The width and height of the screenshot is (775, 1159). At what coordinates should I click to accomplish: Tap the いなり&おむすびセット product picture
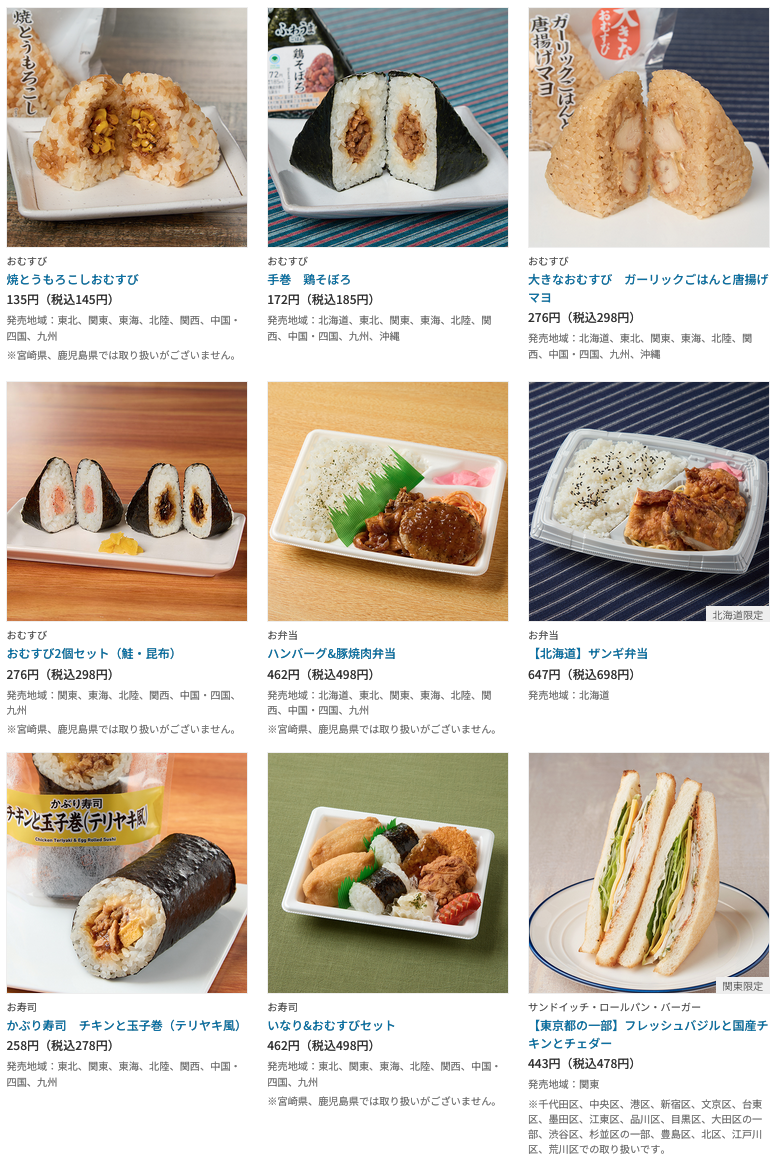(x=387, y=873)
